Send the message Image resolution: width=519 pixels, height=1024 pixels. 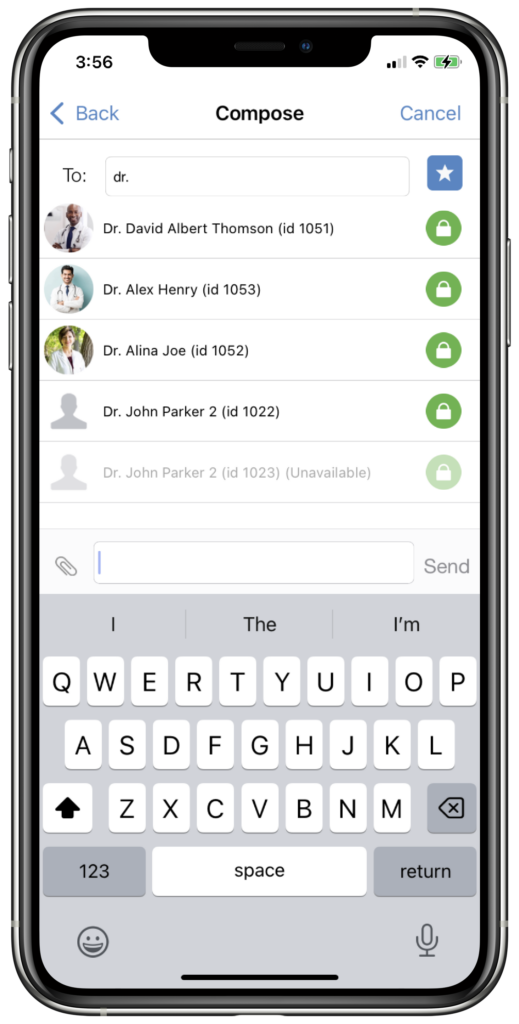click(447, 566)
